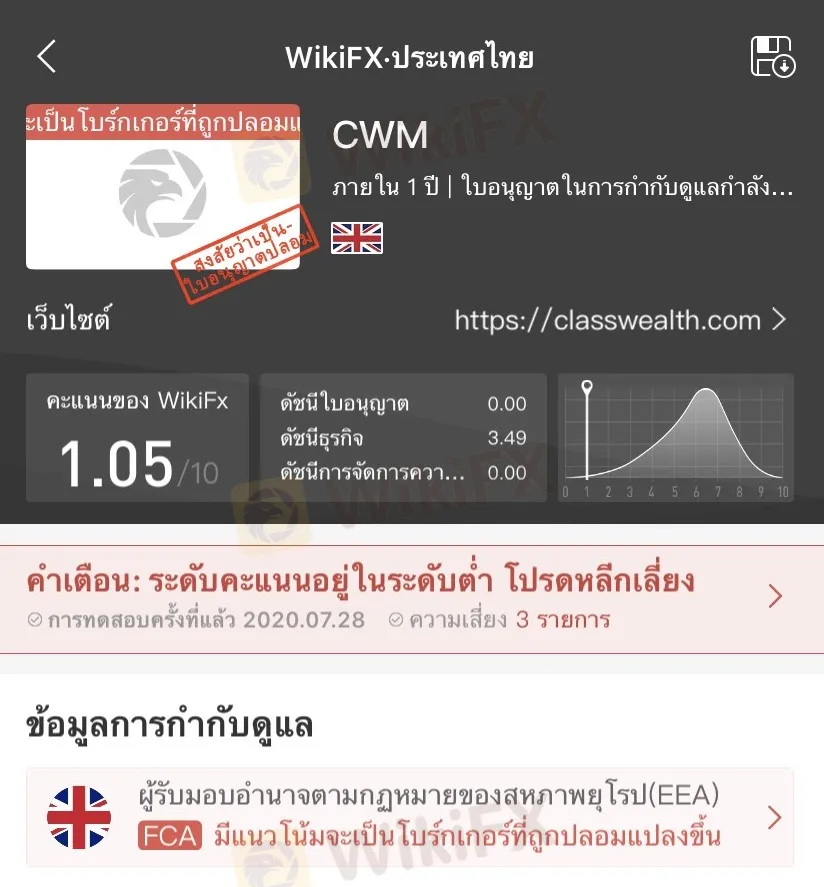Open the FCA regulatory information row

pos(411,817)
